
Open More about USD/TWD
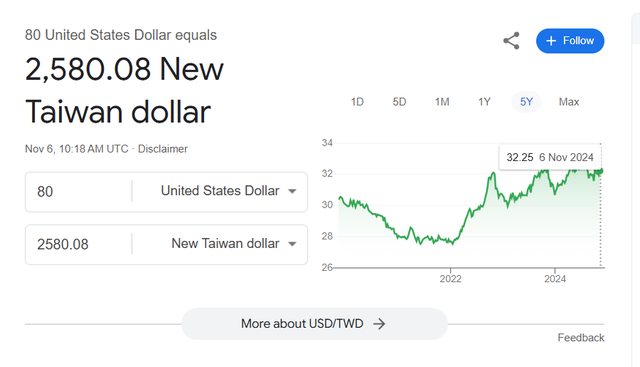(314, 324)
